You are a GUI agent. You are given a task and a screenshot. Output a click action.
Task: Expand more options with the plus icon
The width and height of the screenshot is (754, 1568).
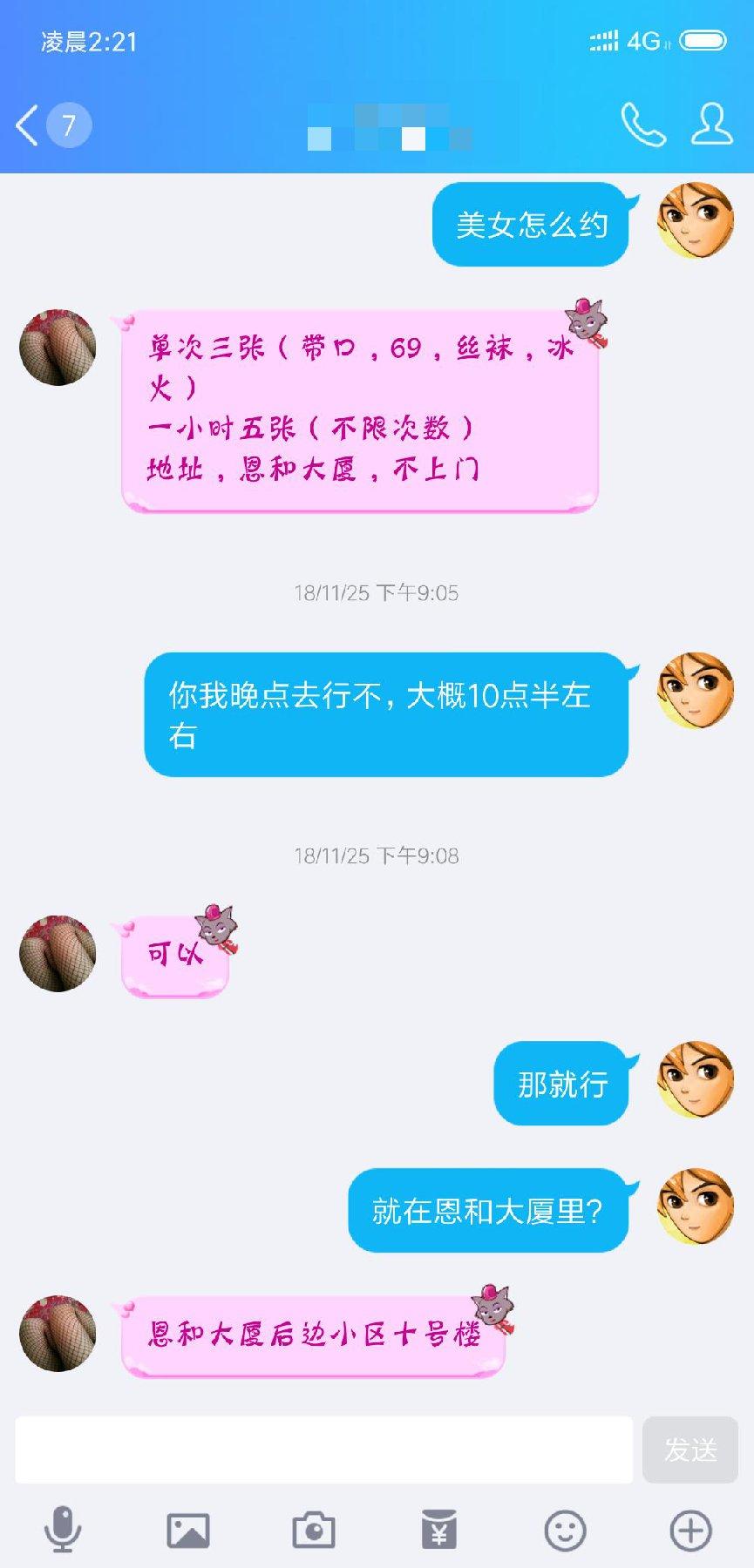pyautogui.click(x=690, y=1530)
